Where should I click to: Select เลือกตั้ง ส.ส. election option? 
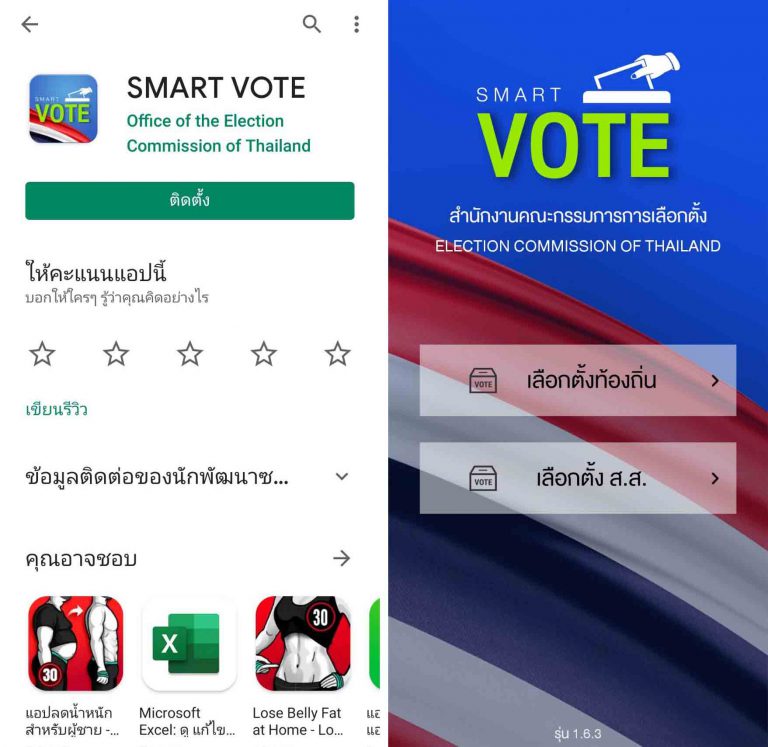578,479
